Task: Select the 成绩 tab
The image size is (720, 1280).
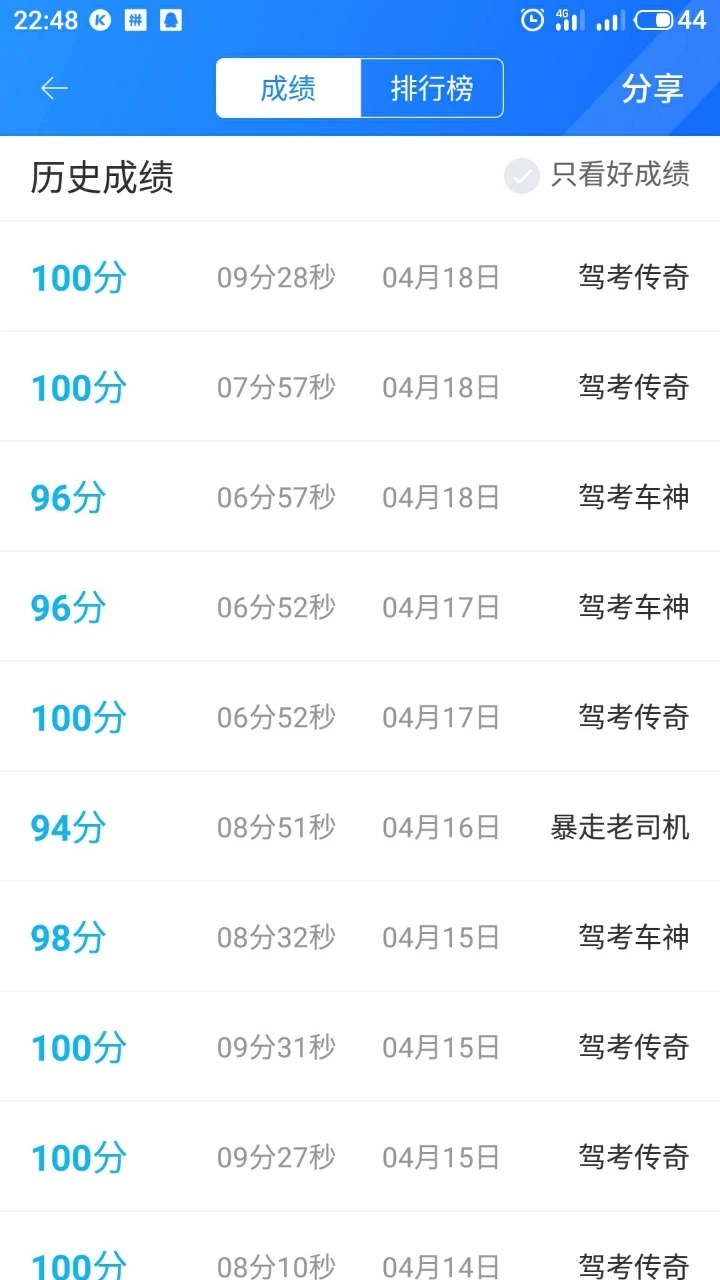Action: [288, 88]
